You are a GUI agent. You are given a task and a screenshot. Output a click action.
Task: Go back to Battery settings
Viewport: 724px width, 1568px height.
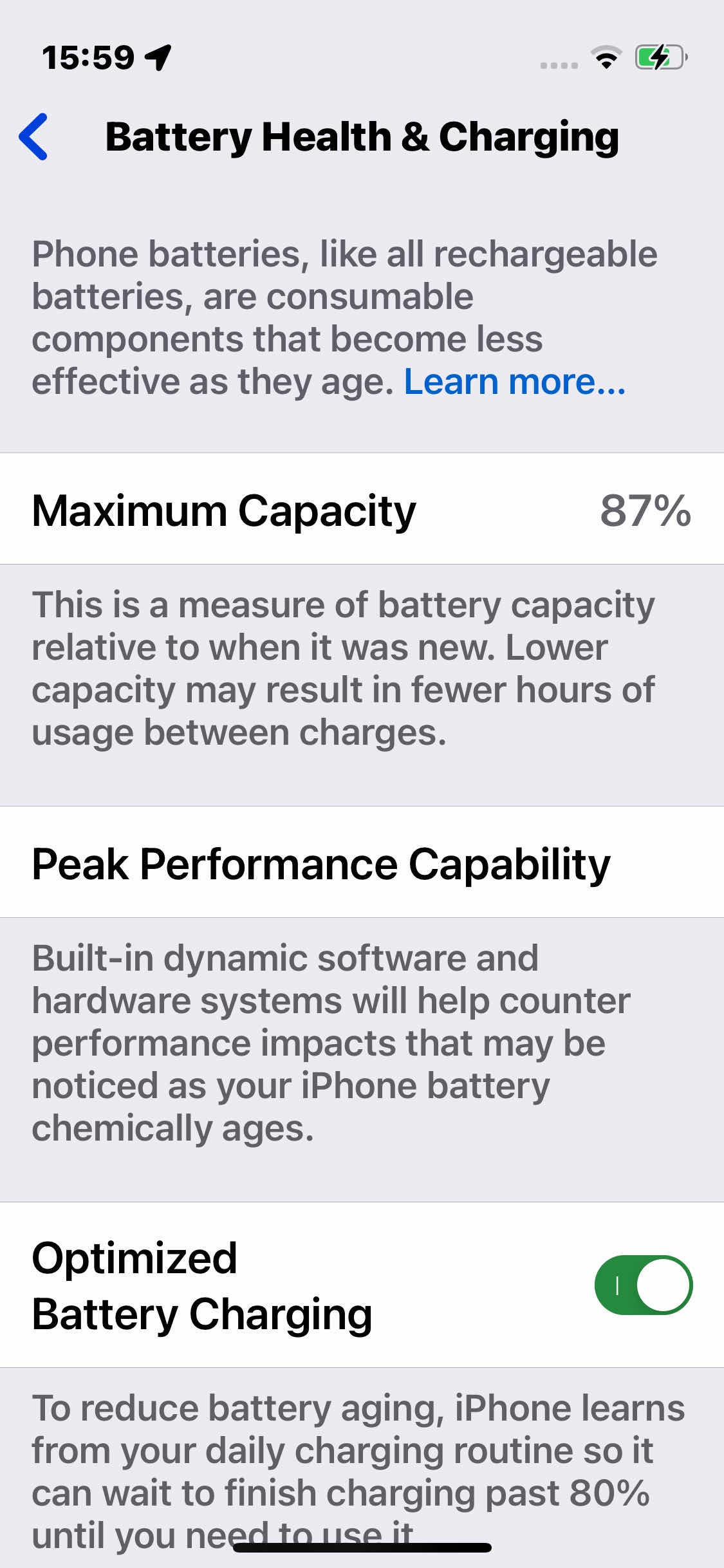click(33, 136)
